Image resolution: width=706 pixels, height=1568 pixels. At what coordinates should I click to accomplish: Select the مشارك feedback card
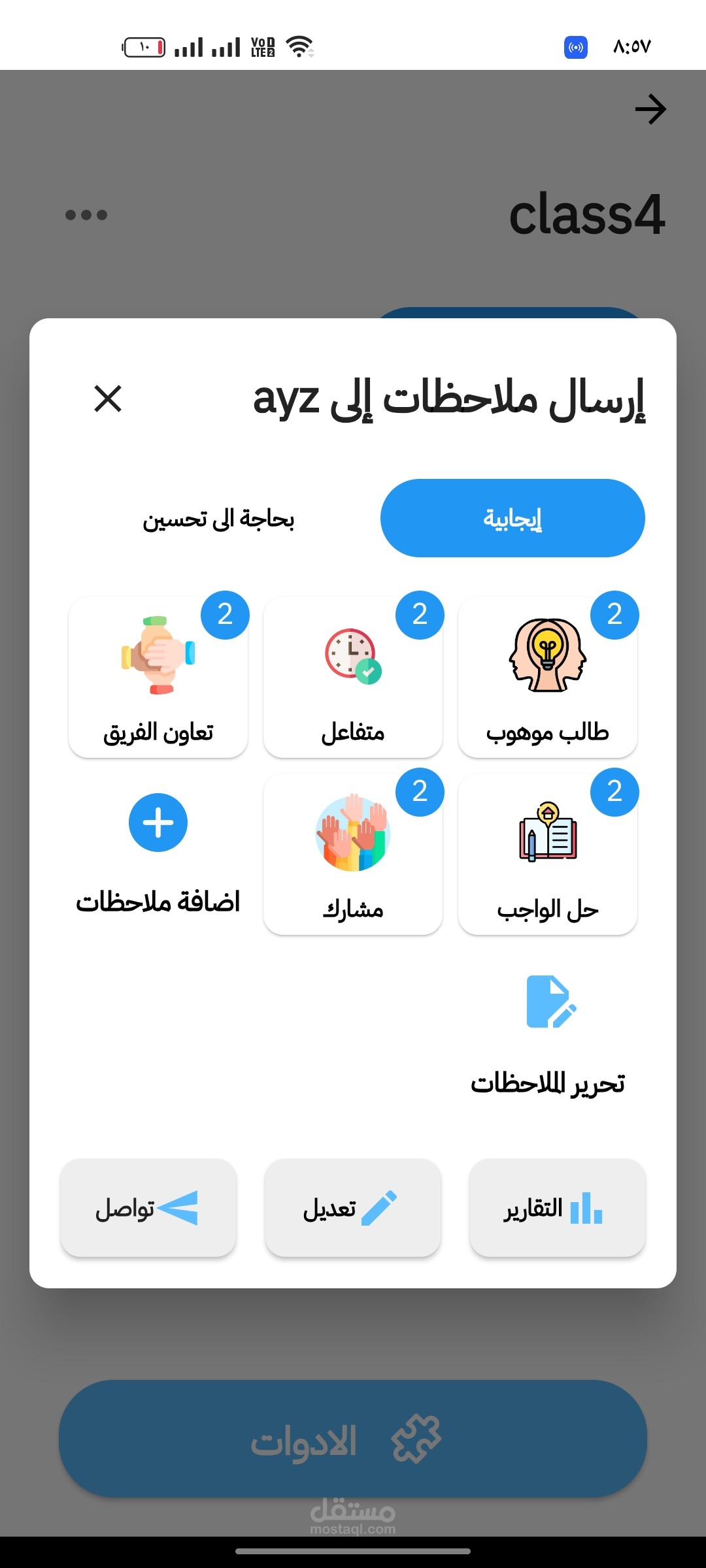pos(353,854)
